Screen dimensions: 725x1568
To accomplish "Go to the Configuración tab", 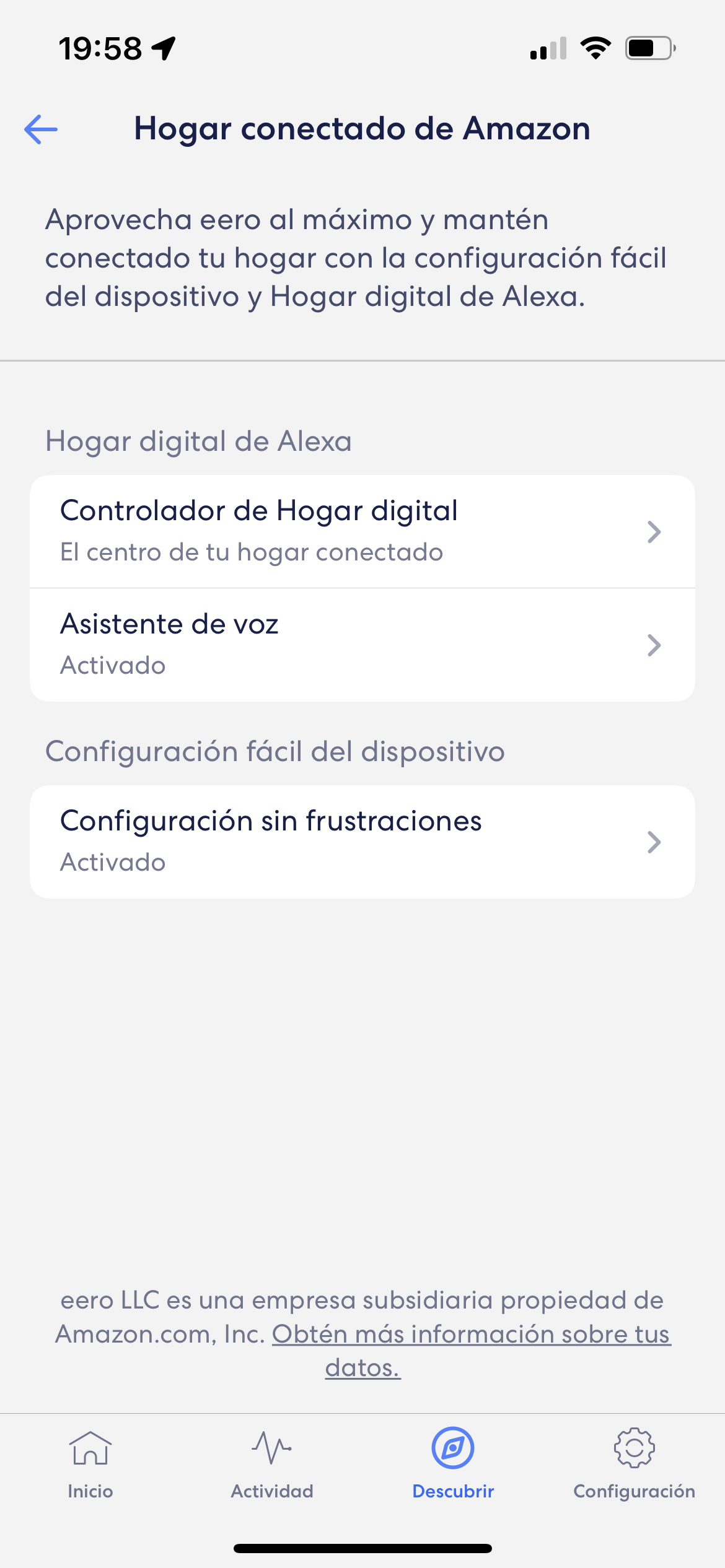I will [x=634, y=1465].
